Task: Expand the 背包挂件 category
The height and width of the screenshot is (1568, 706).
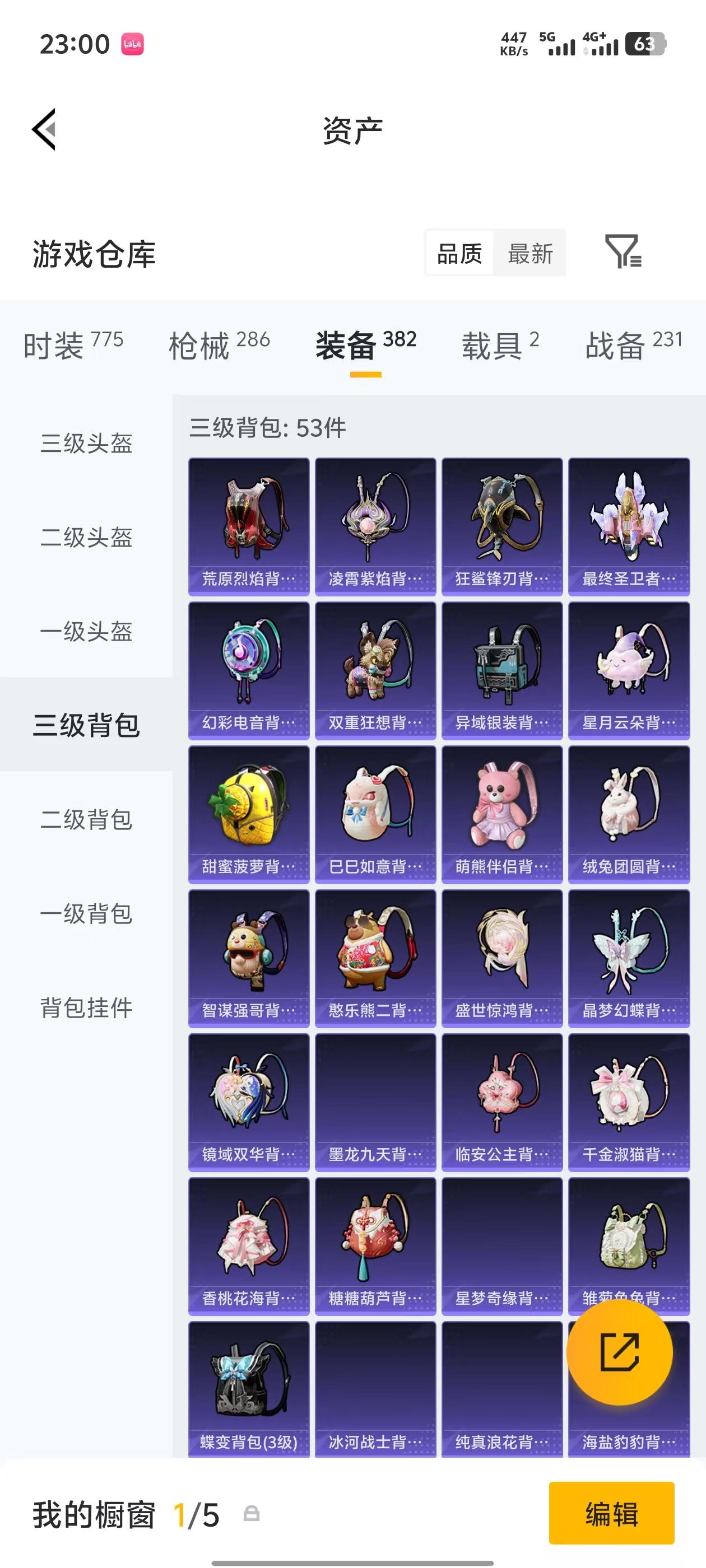Action: click(86, 1006)
